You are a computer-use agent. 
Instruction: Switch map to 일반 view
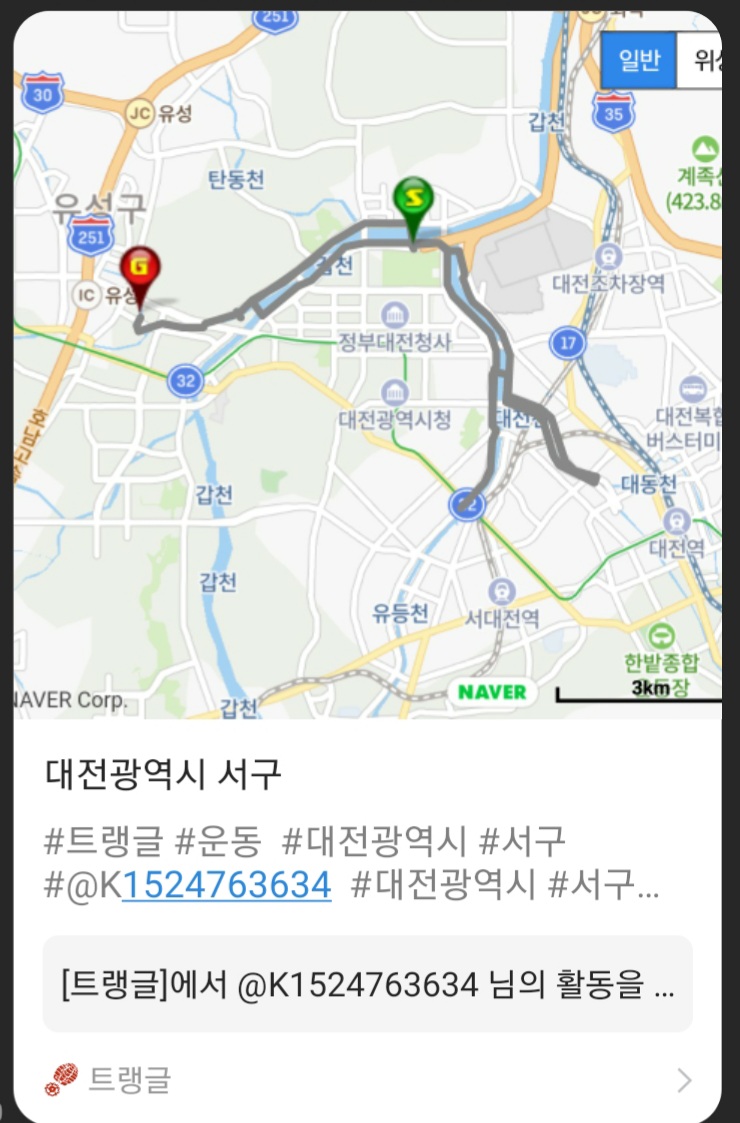click(638, 60)
